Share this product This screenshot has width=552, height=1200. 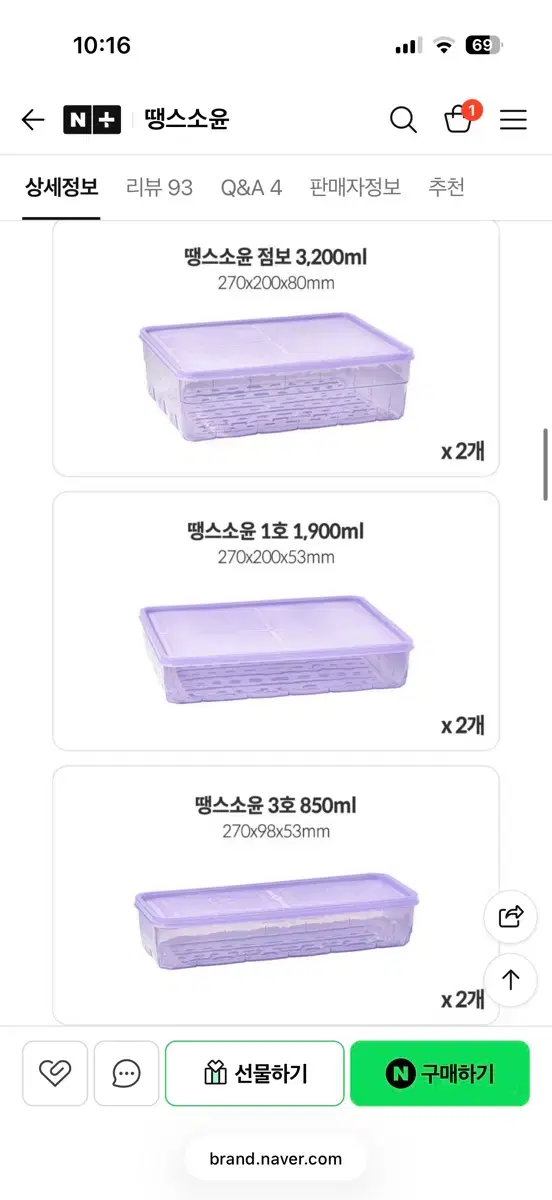click(x=511, y=915)
